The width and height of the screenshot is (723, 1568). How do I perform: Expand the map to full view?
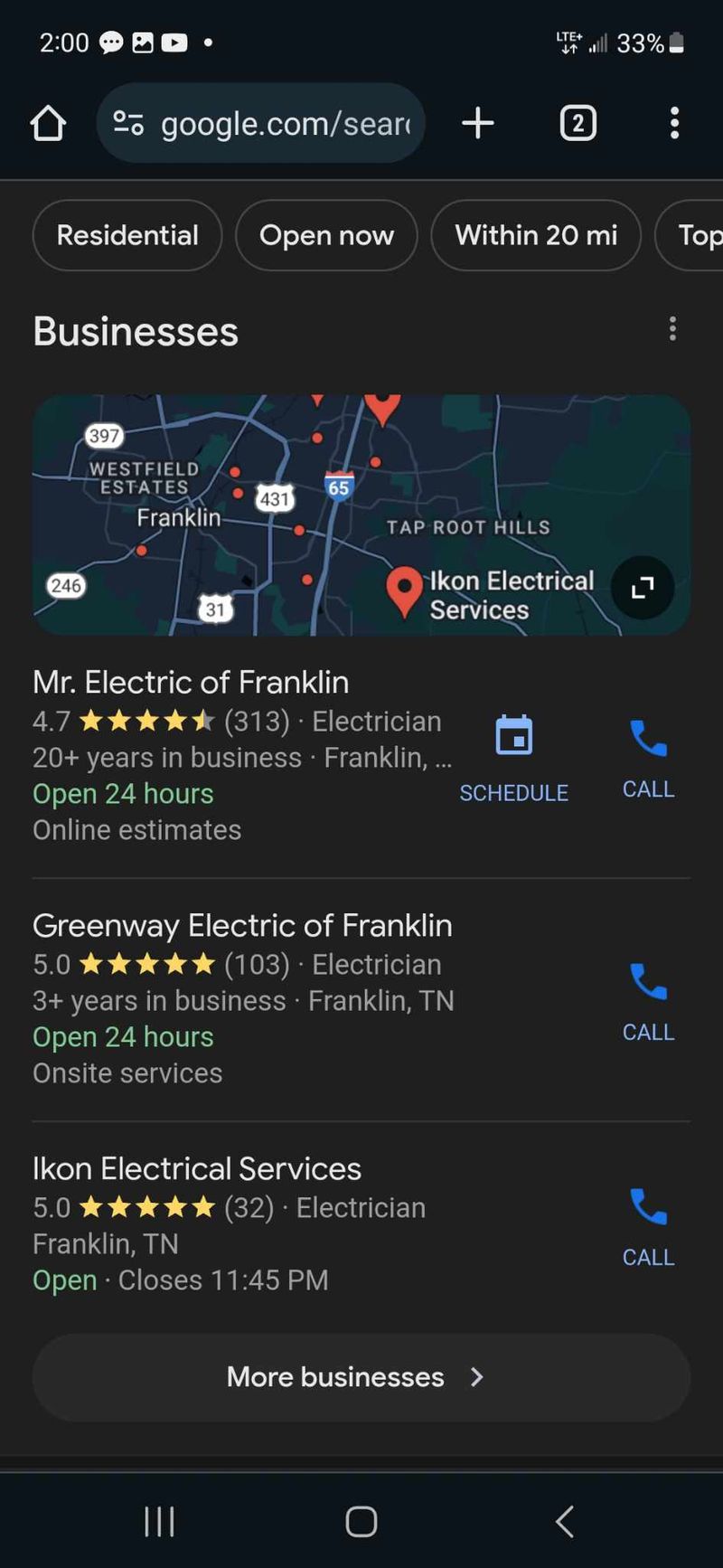643,588
